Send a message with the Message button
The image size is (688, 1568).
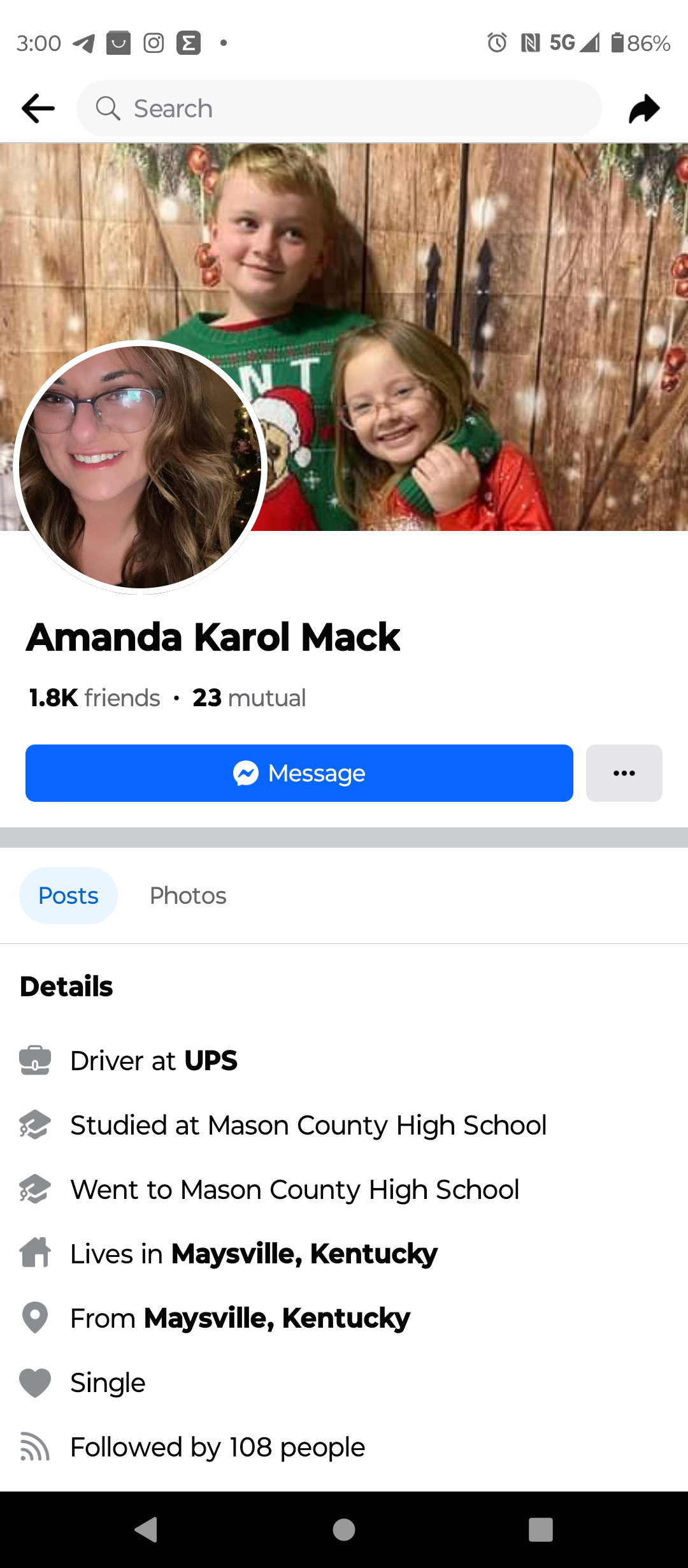pos(299,773)
